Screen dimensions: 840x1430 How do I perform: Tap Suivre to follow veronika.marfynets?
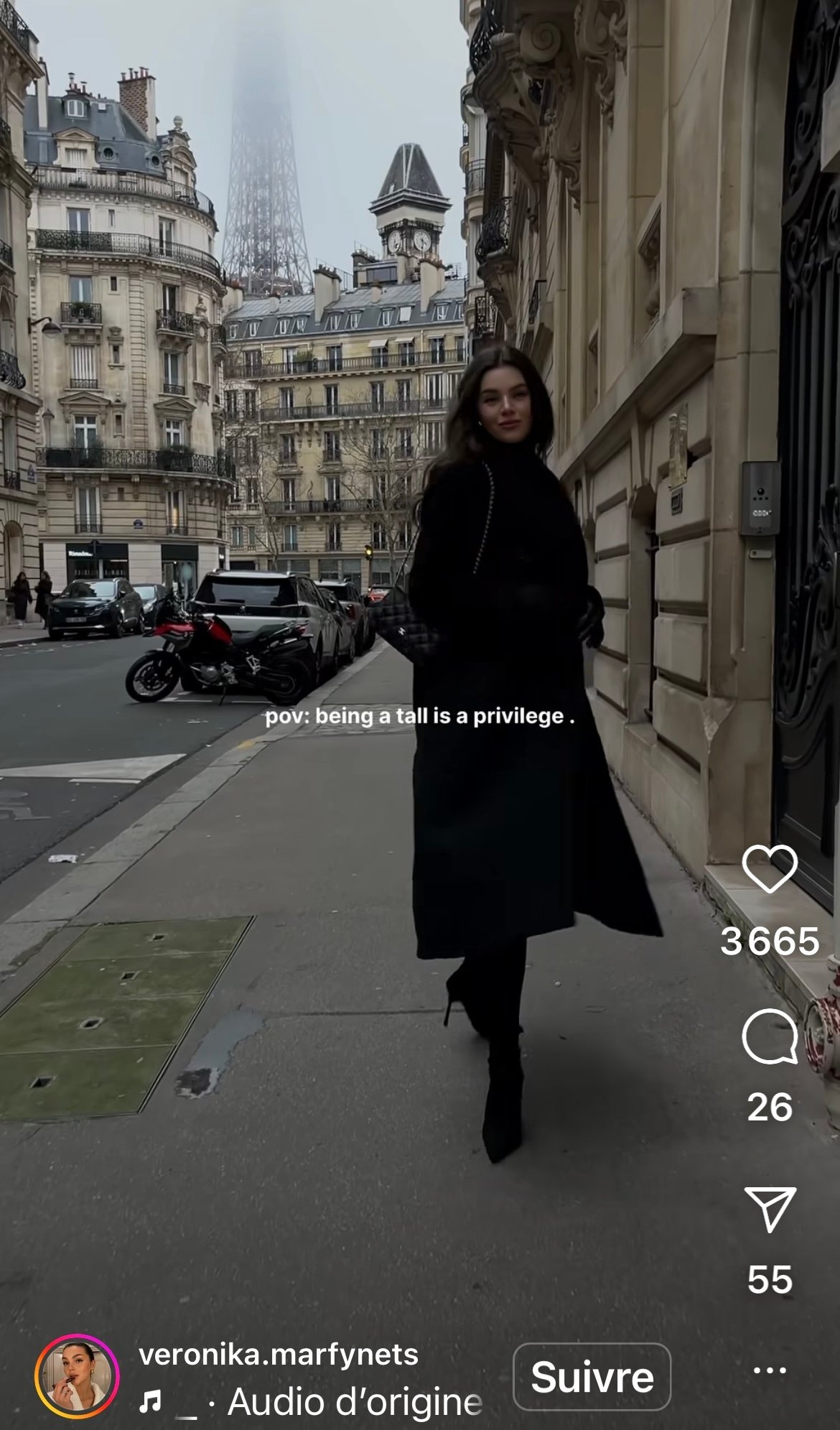pyautogui.click(x=592, y=1377)
